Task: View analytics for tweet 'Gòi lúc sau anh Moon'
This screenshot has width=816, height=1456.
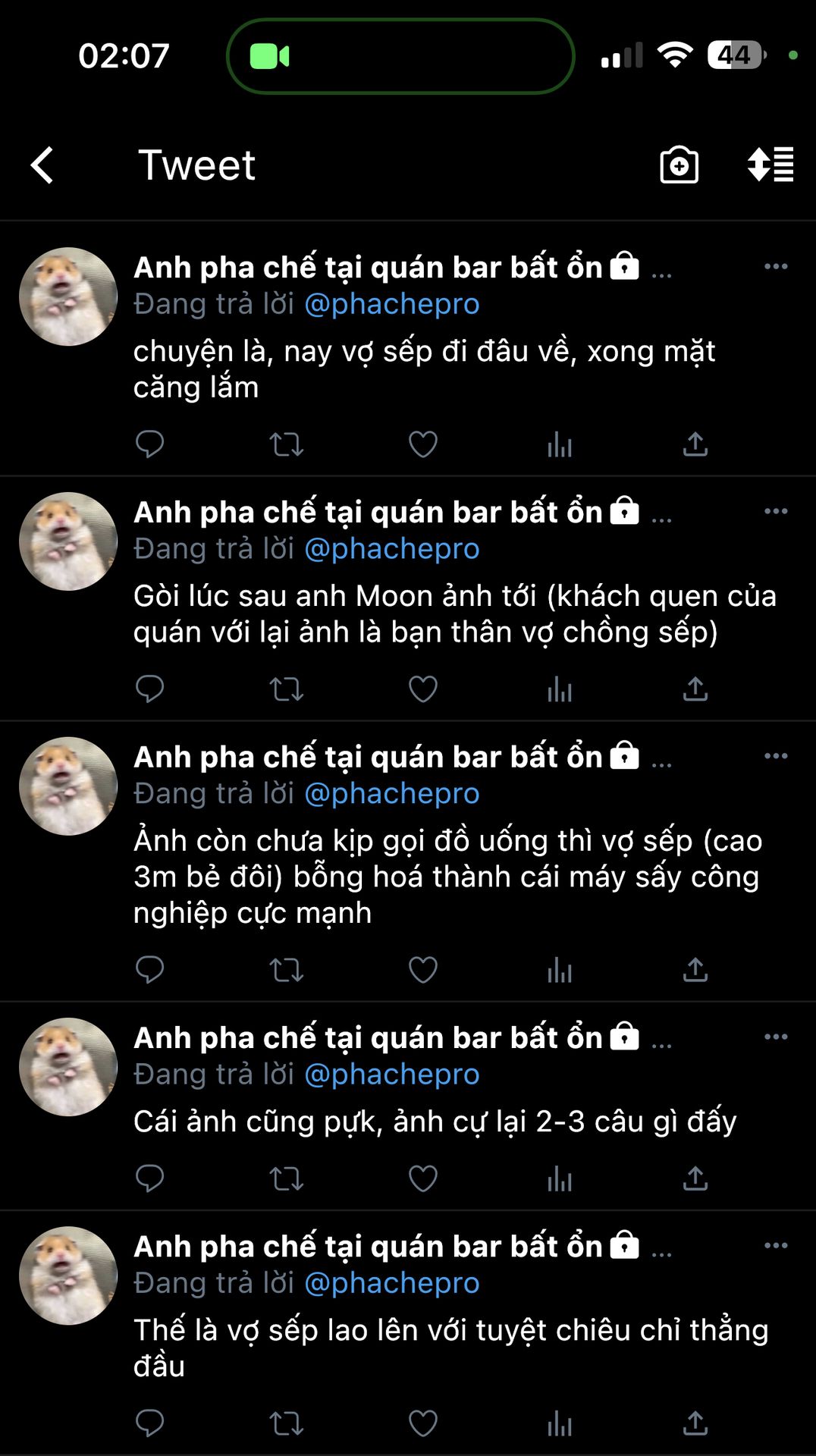Action: pyautogui.click(x=559, y=689)
